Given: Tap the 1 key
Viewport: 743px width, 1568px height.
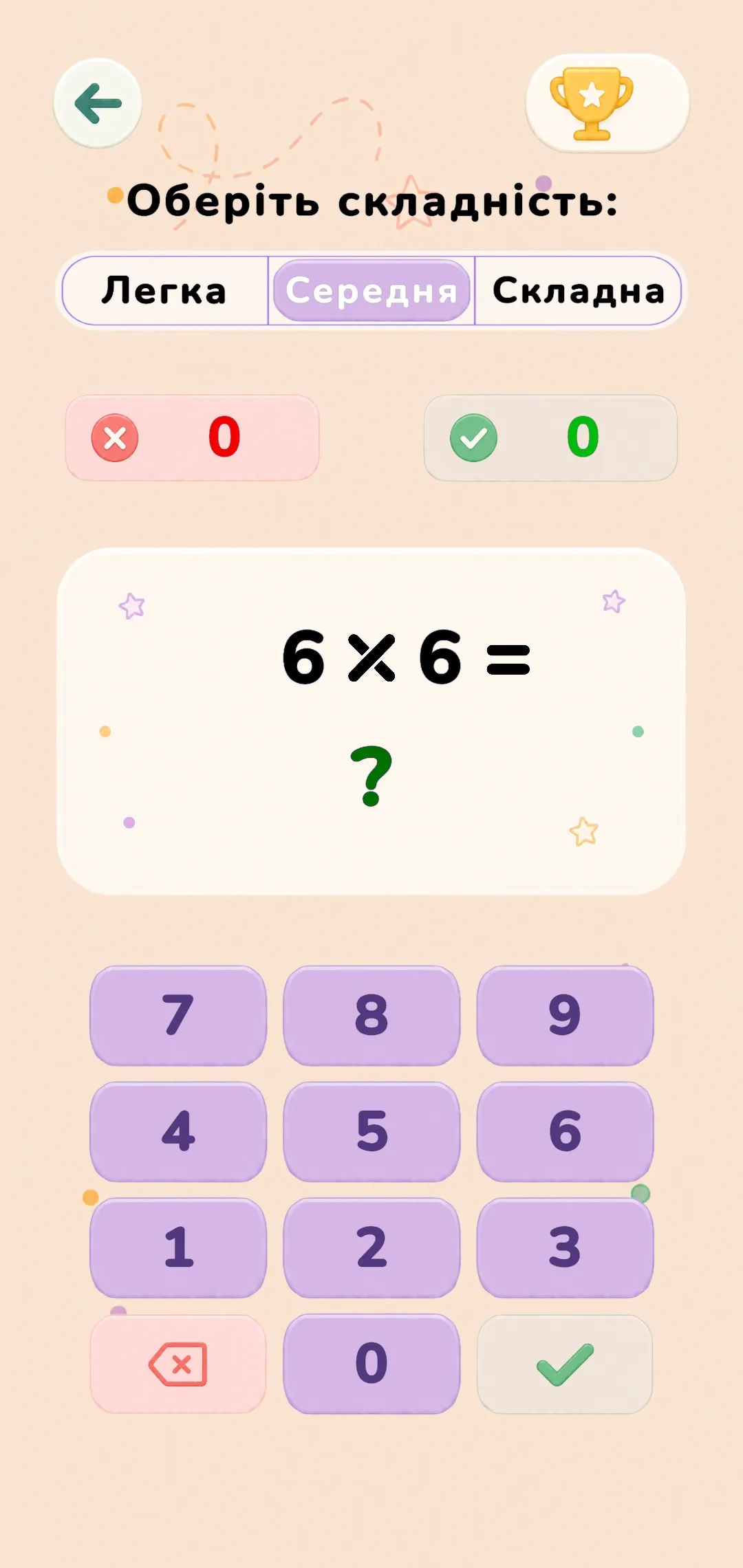Looking at the screenshot, I should pos(178,1248).
